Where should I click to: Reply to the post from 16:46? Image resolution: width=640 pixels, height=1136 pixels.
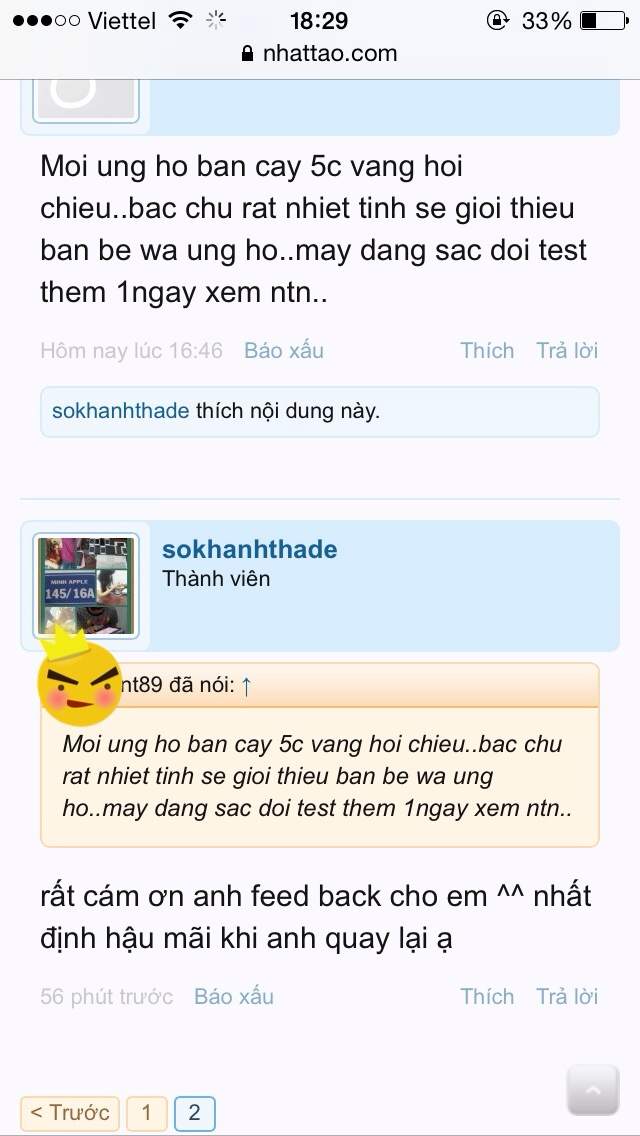tap(567, 351)
